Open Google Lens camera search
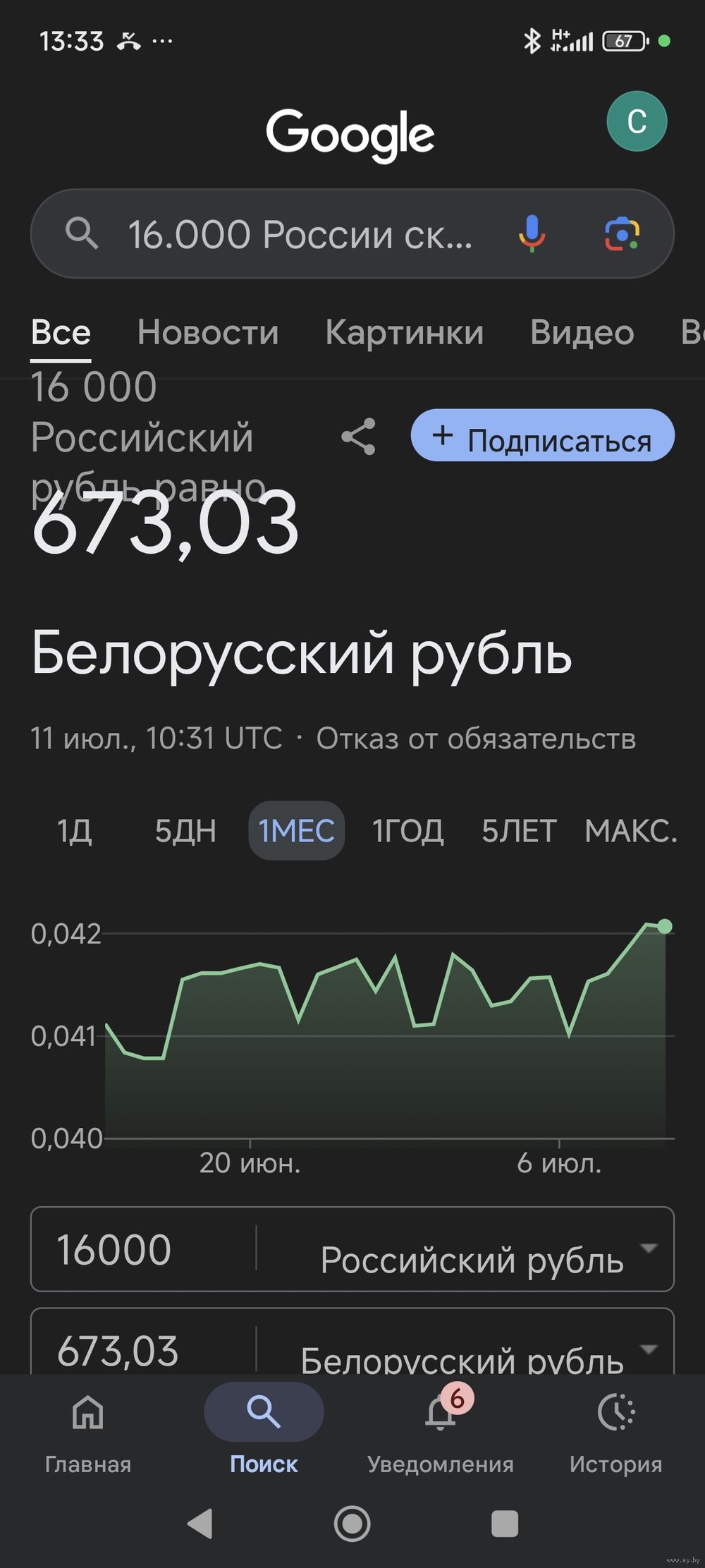Viewport: 705px width, 1568px height. coord(622,233)
